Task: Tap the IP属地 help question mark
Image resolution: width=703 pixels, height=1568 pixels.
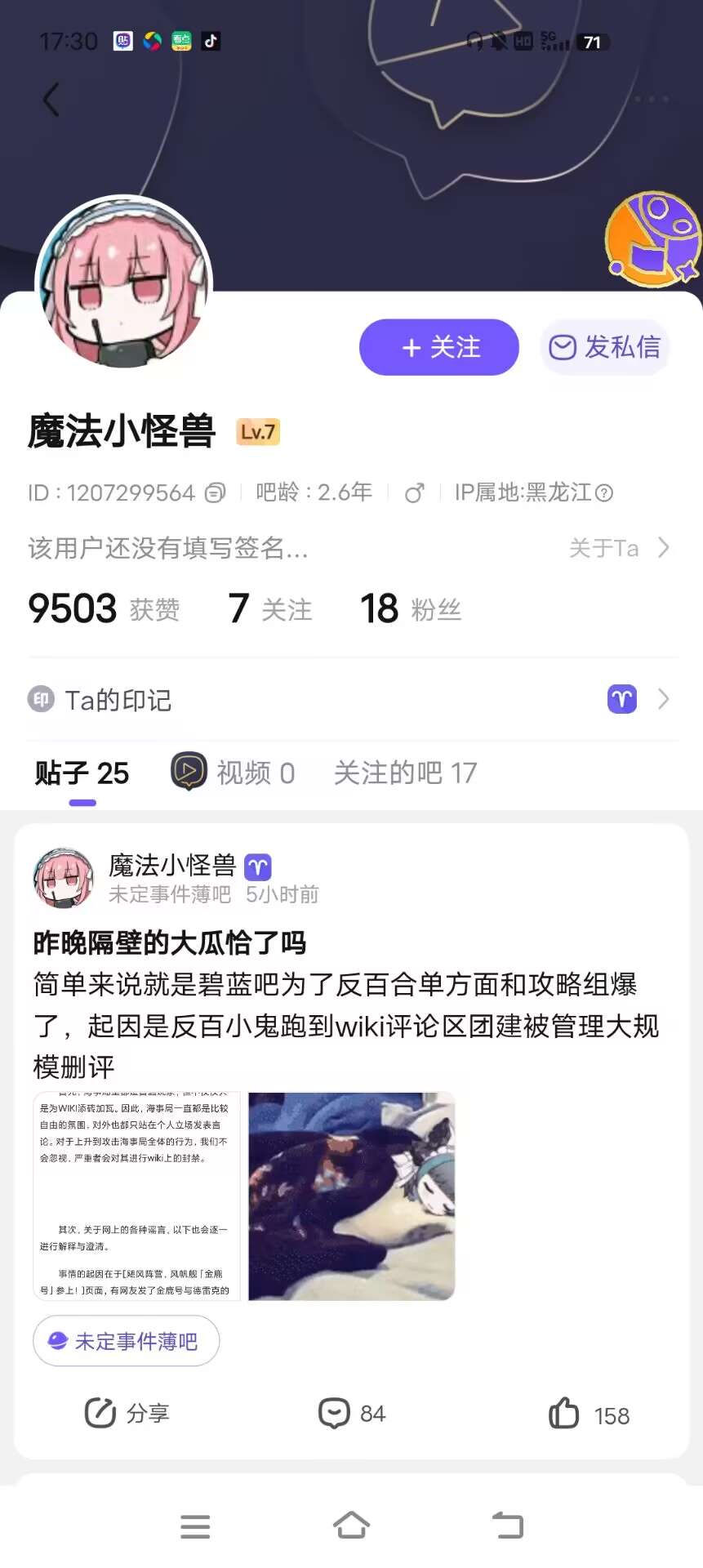Action: click(604, 492)
